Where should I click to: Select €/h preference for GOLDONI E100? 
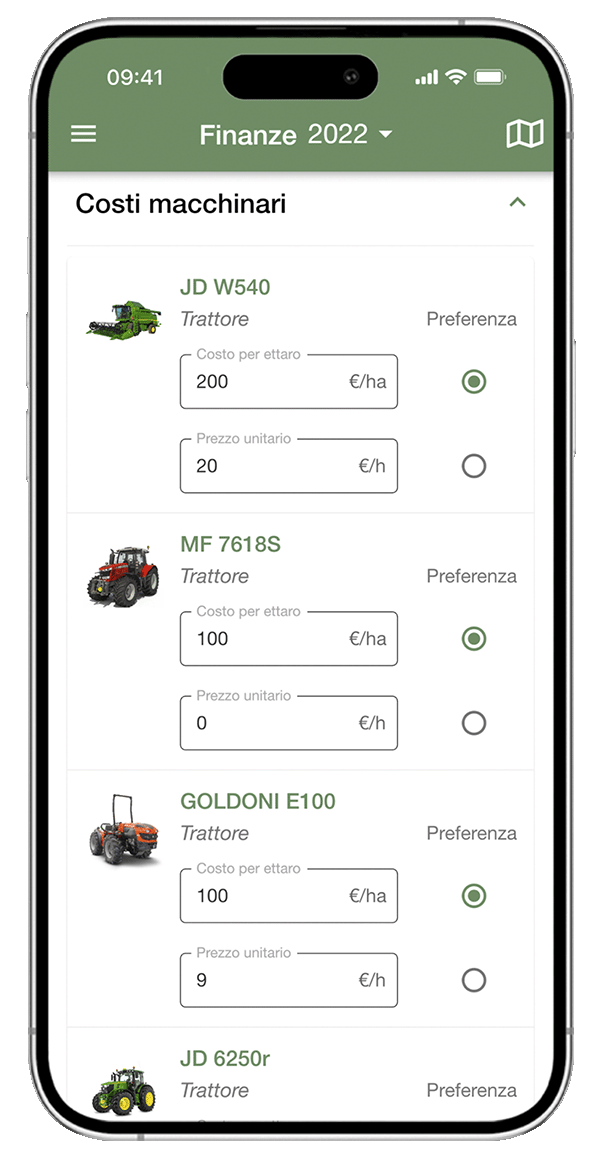coord(474,979)
